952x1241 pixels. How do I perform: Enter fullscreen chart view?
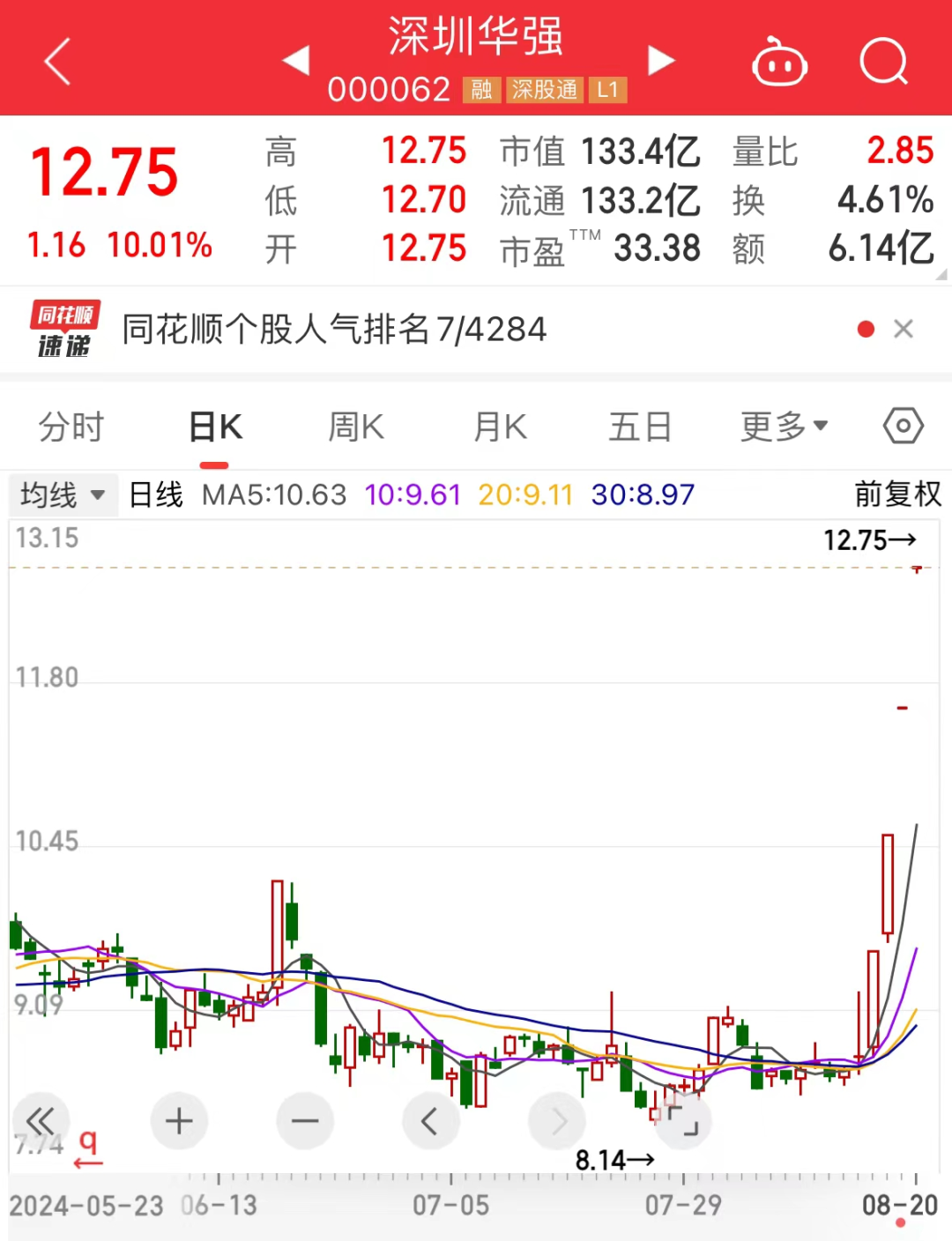point(684,1121)
